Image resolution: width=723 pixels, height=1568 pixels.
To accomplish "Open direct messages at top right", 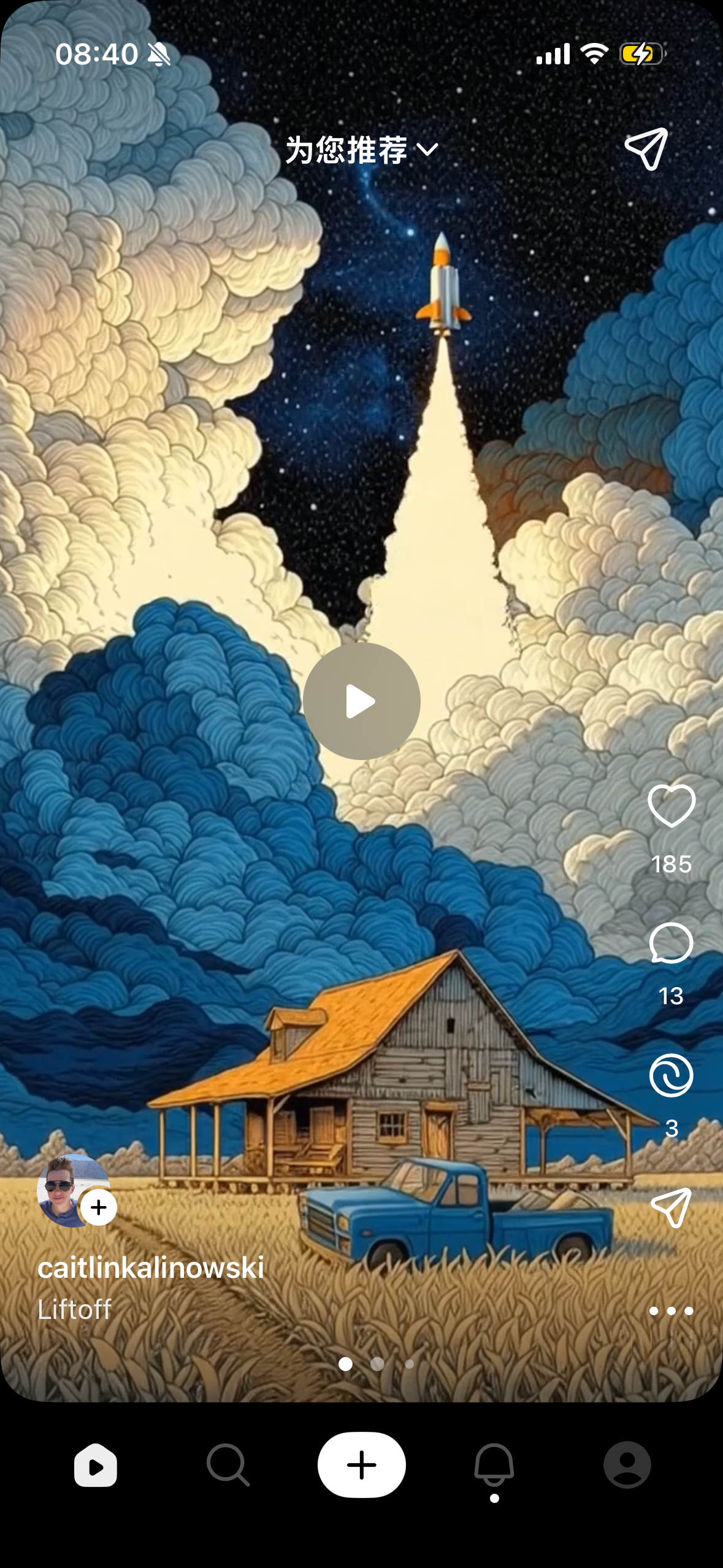I will (646, 149).
